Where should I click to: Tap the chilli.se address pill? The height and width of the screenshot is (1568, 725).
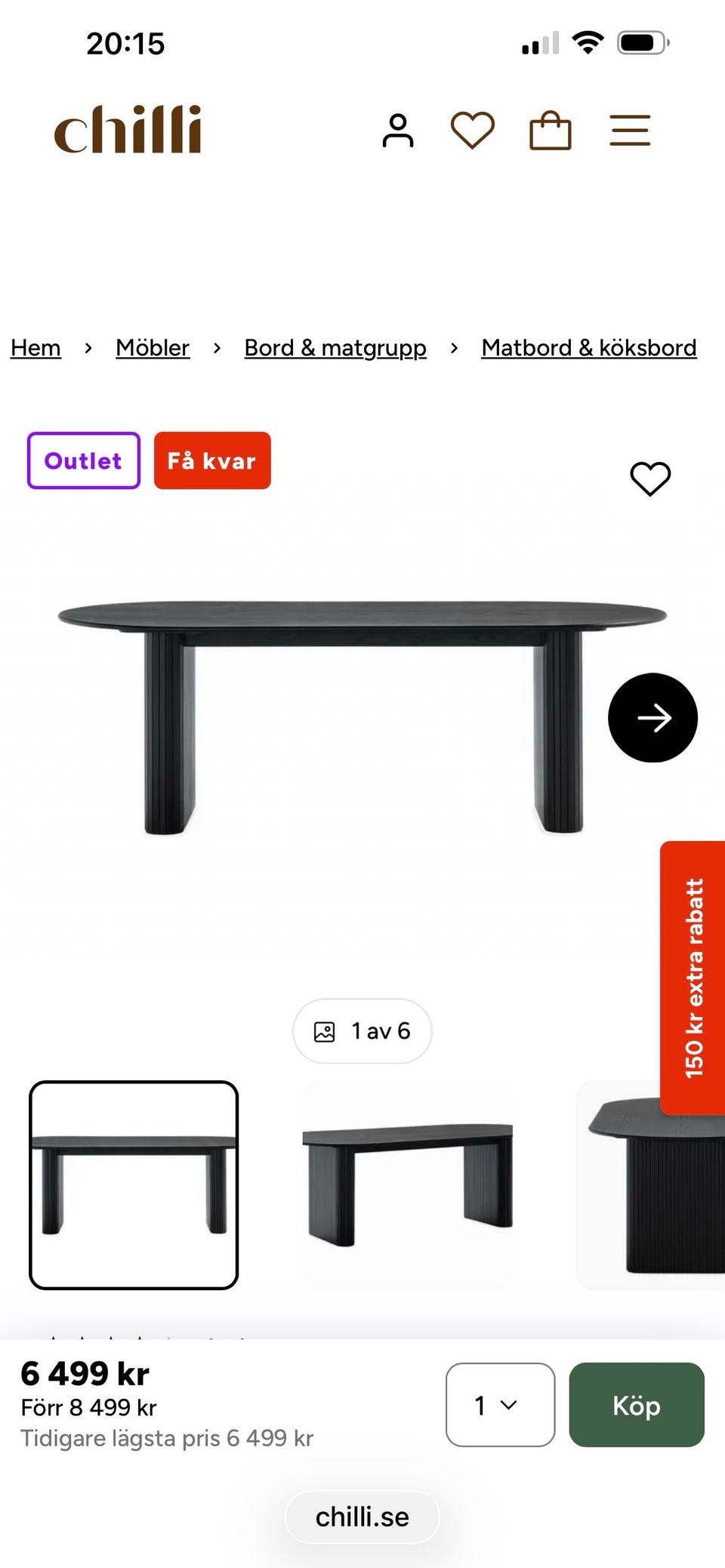tap(362, 1517)
